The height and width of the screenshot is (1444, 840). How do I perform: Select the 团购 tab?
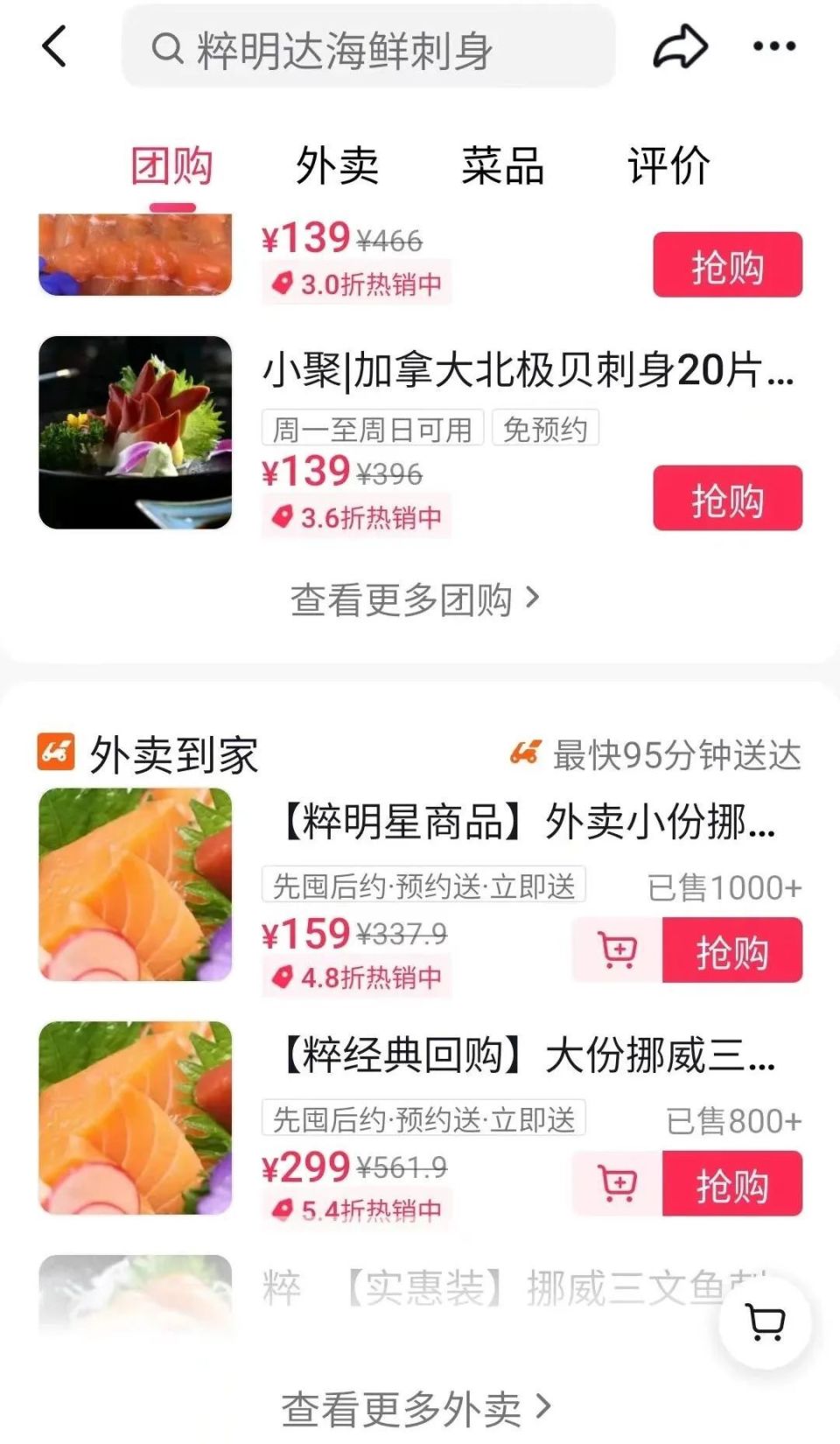coord(172,166)
